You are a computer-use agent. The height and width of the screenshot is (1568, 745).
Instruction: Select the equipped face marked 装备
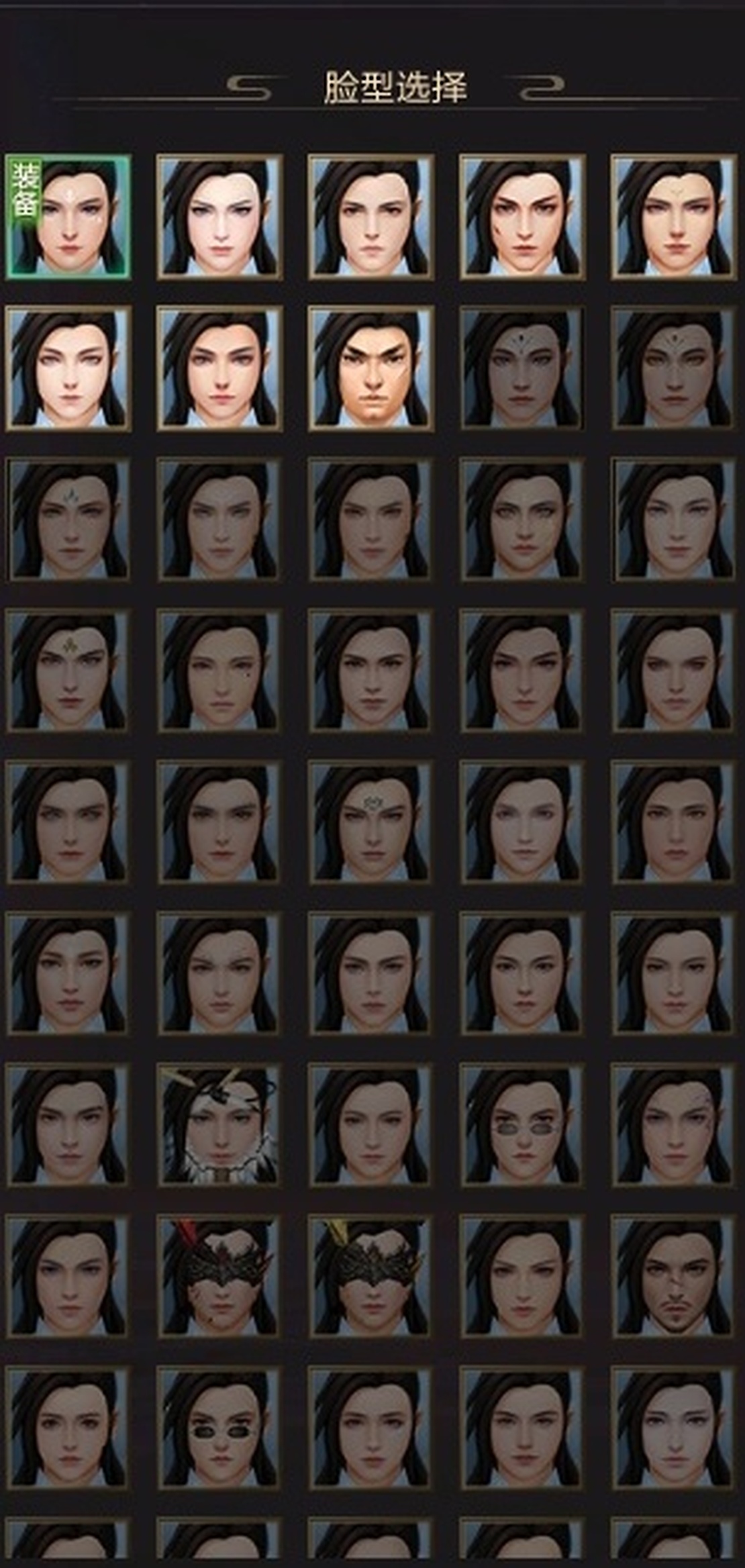pos(68,217)
